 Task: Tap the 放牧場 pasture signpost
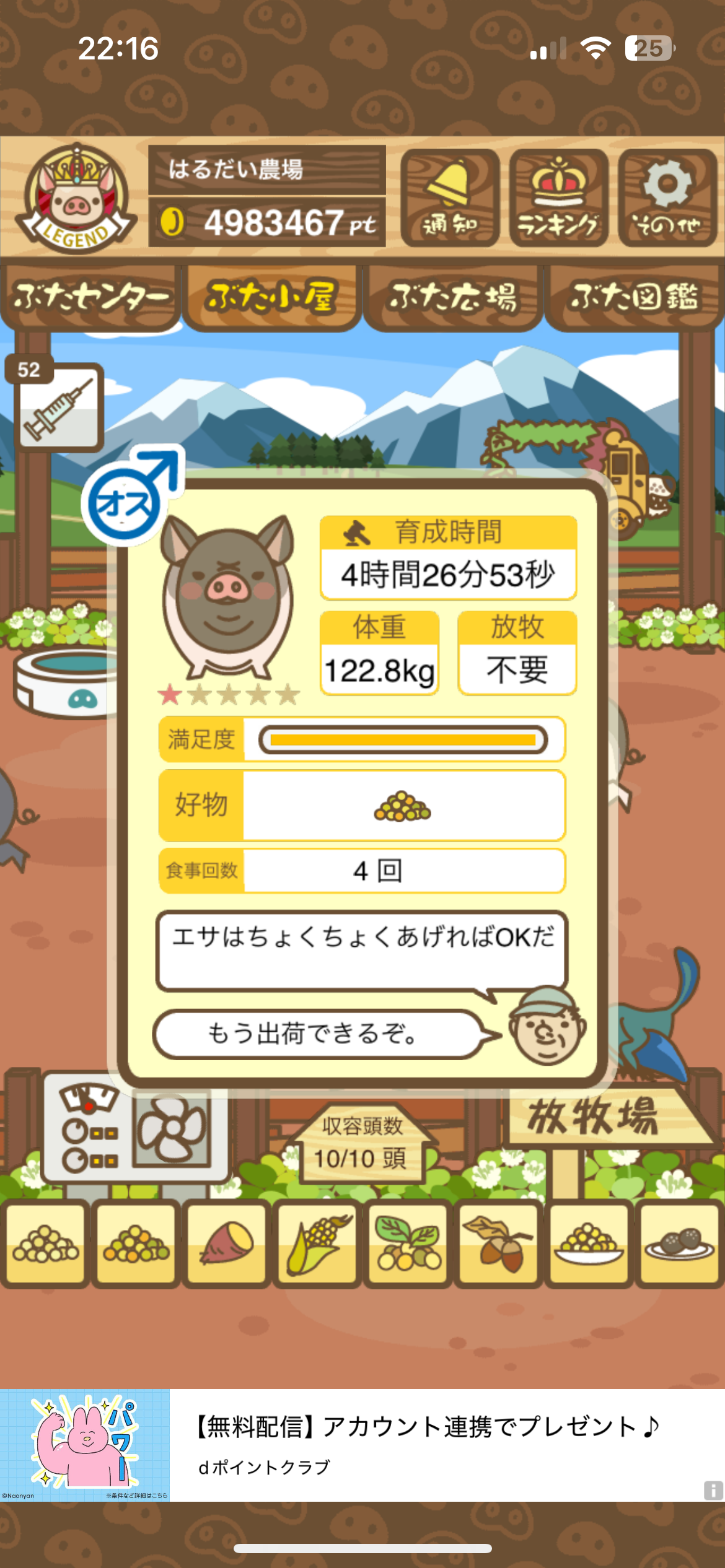595,1118
